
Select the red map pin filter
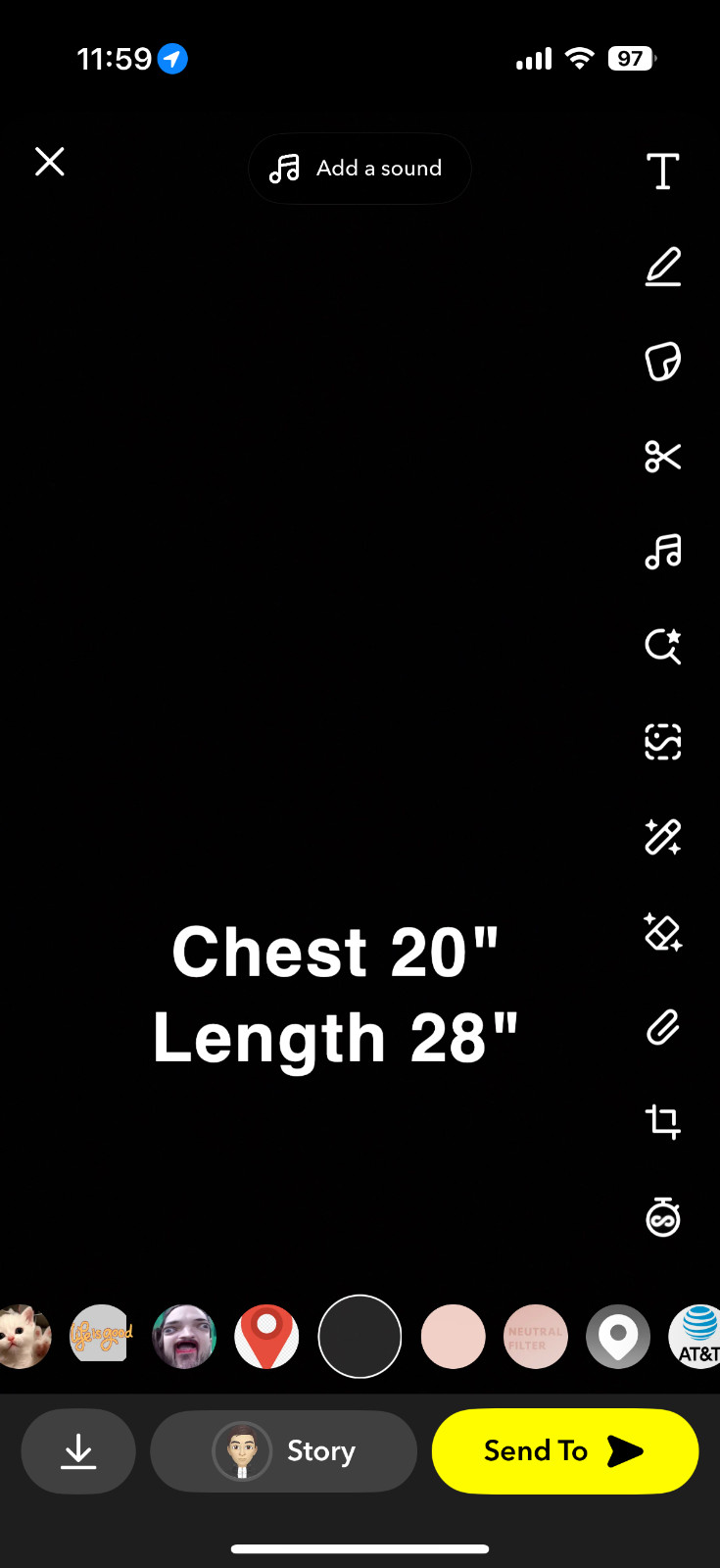click(266, 1337)
